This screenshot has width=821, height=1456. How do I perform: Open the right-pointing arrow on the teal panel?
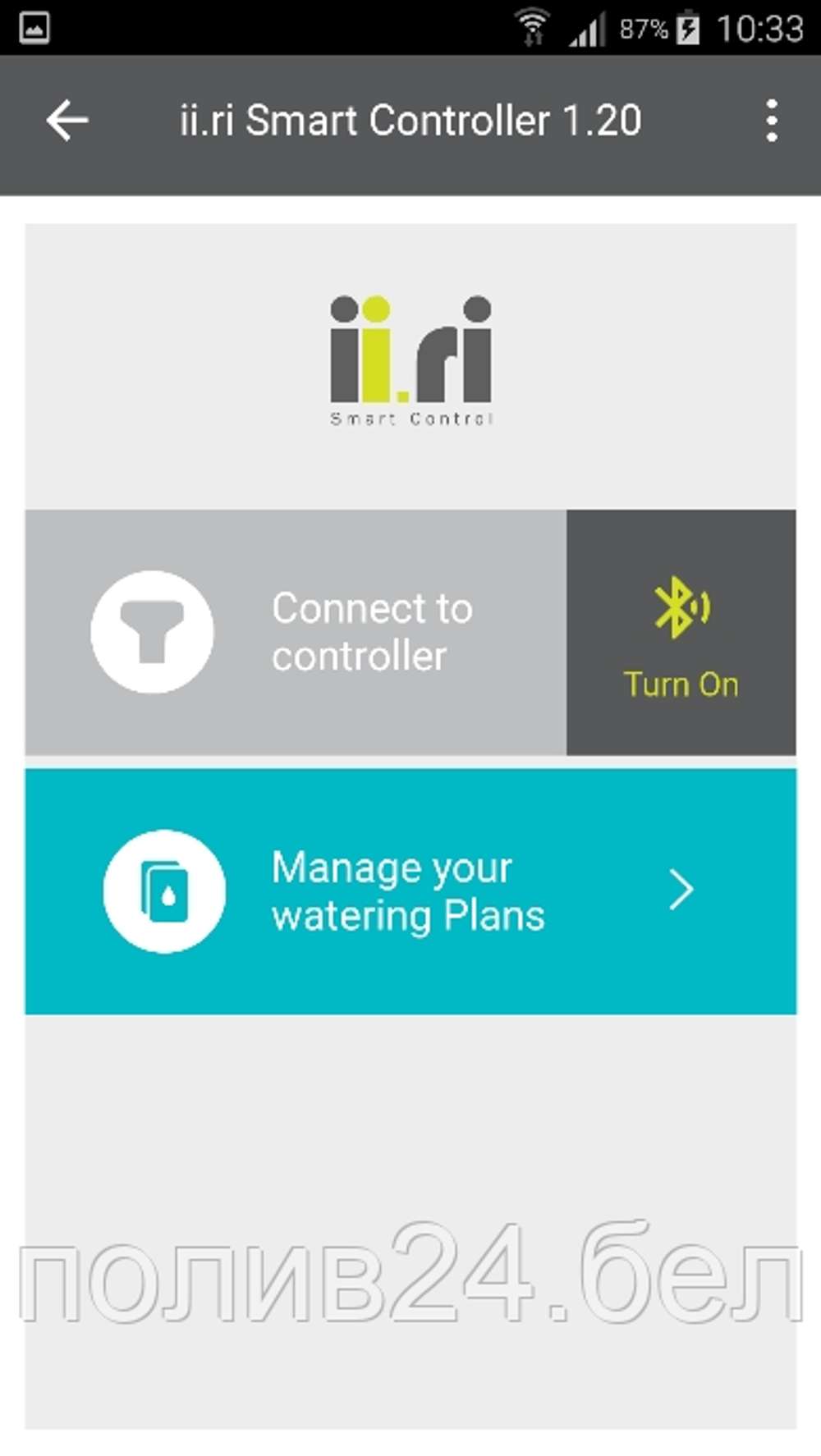tap(680, 889)
